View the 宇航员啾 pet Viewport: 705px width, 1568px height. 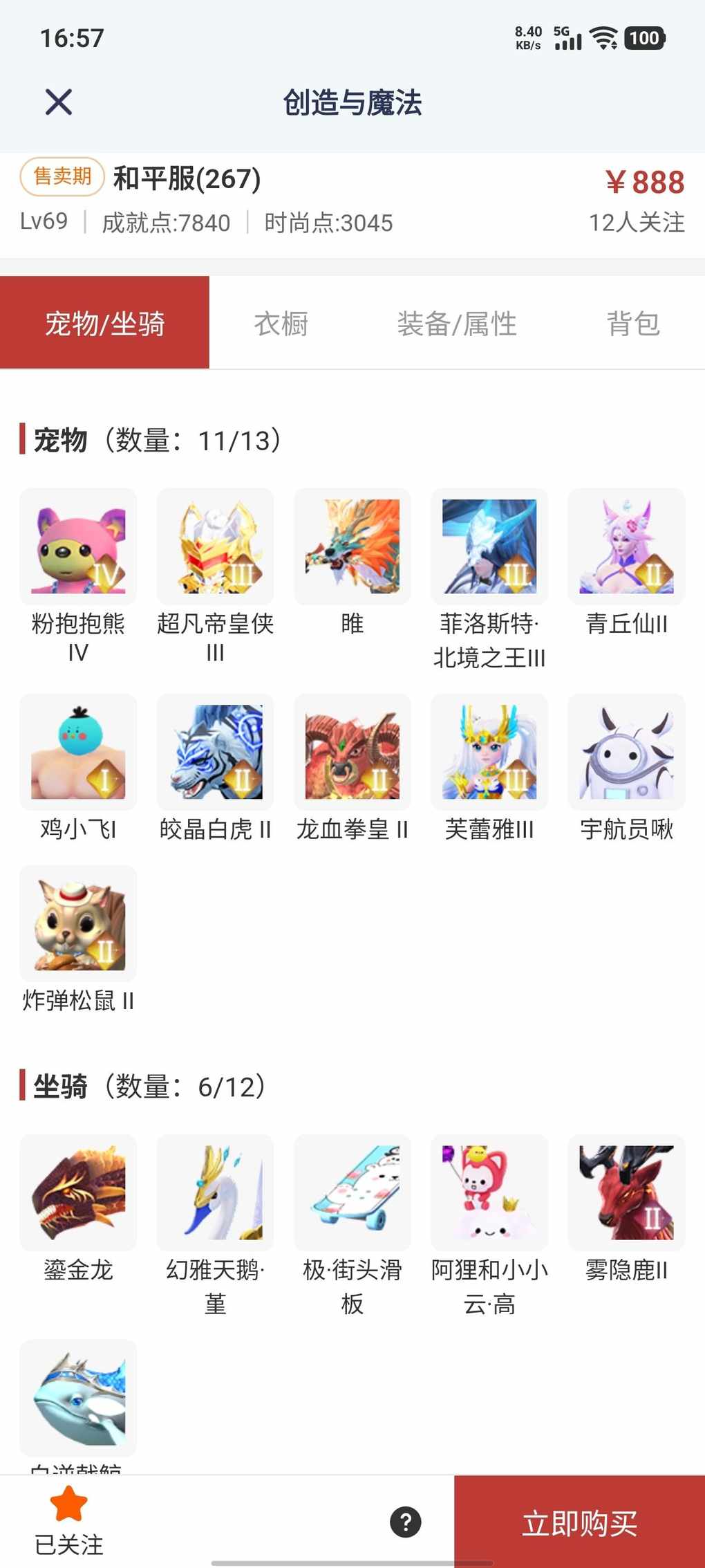coord(626,752)
